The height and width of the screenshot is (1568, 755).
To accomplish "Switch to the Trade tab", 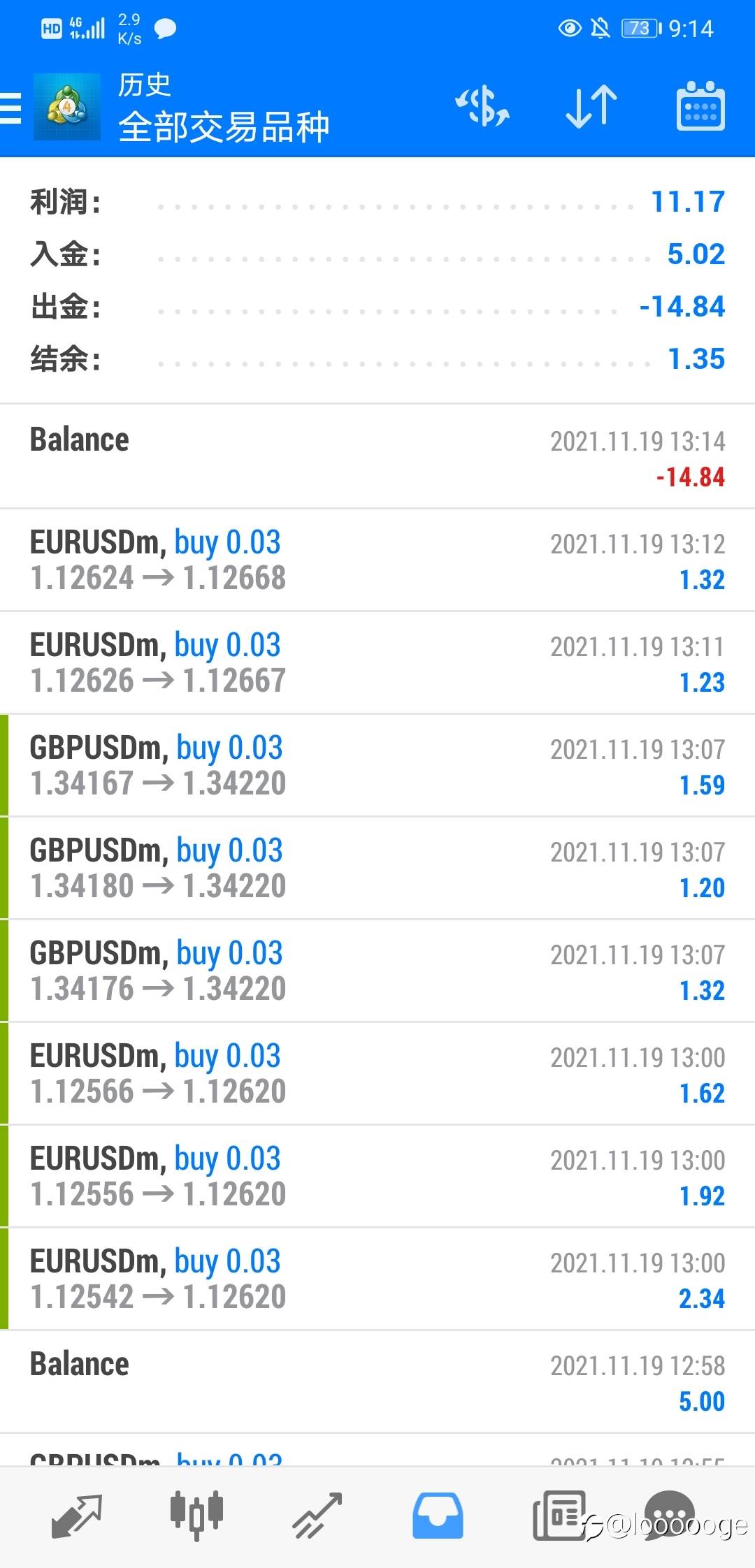I will pyautogui.click(x=317, y=1516).
